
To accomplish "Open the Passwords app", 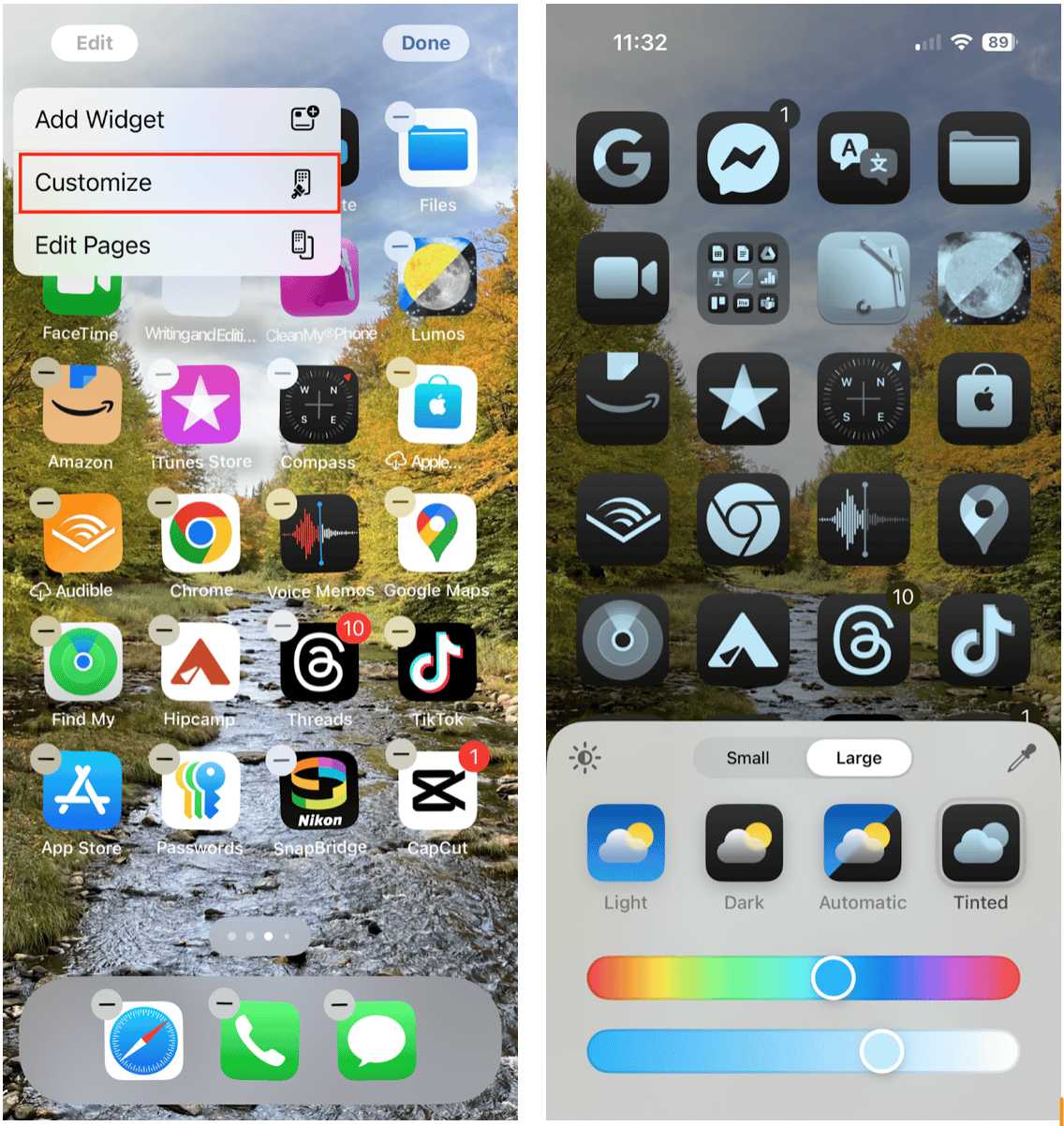I will coord(199,792).
